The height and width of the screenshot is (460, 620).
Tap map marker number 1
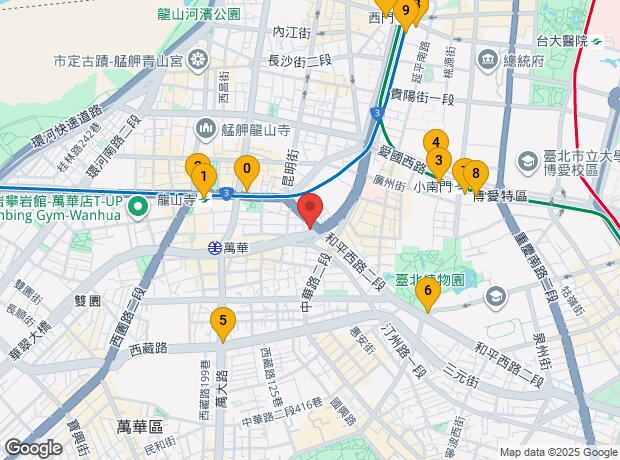tap(204, 181)
